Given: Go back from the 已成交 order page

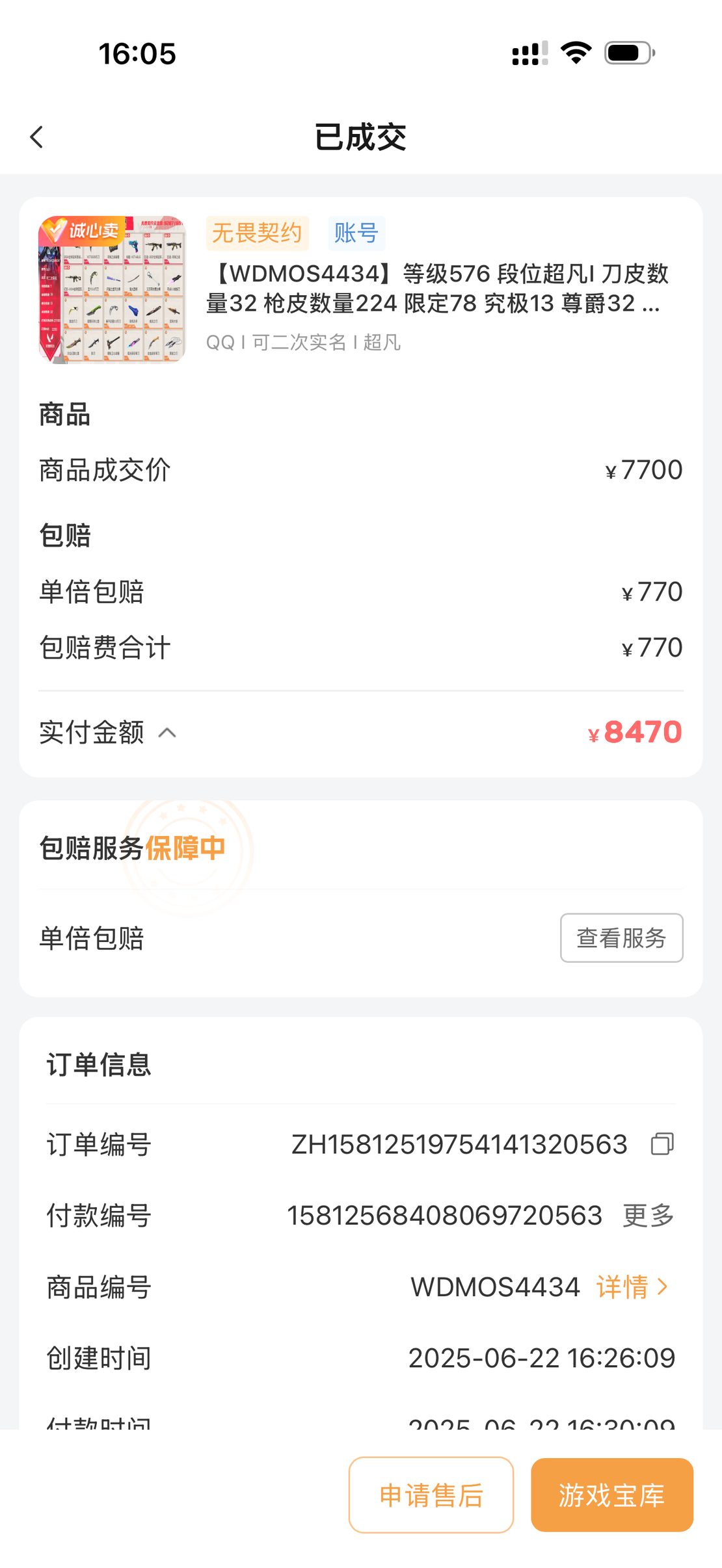Looking at the screenshot, I should (x=37, y=137).
